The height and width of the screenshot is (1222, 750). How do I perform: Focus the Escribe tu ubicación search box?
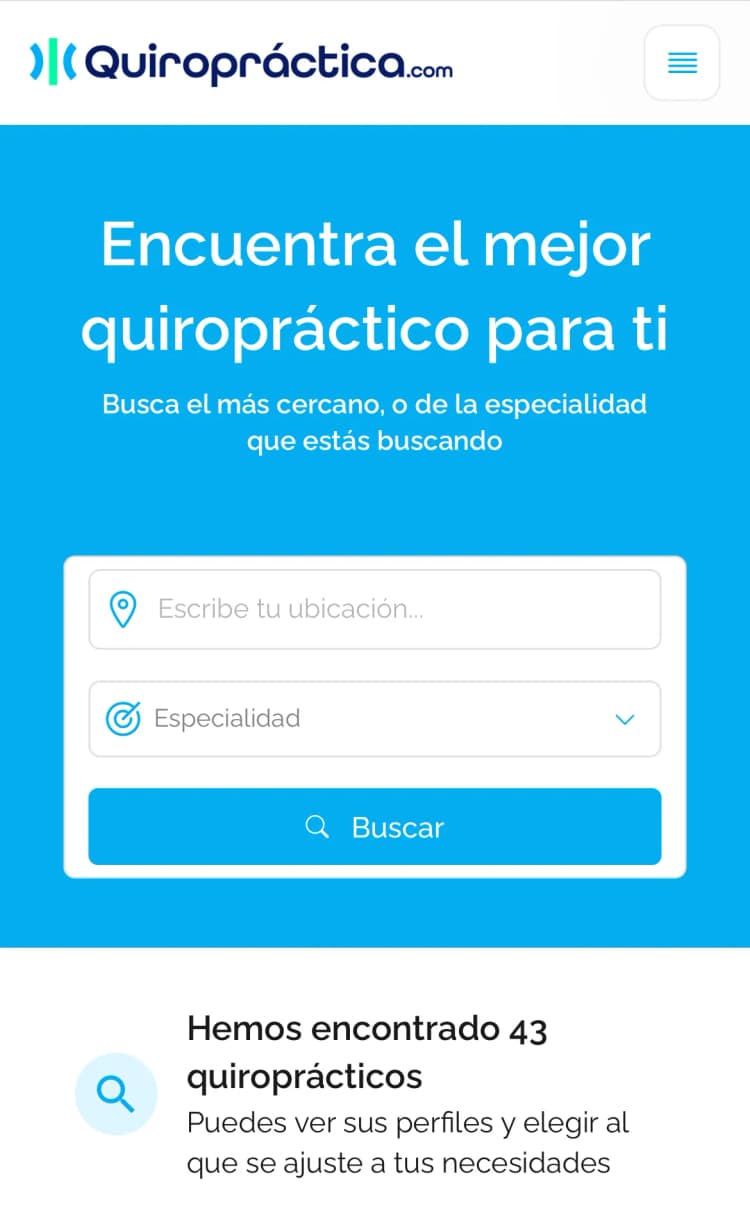(x=375, y=610)
